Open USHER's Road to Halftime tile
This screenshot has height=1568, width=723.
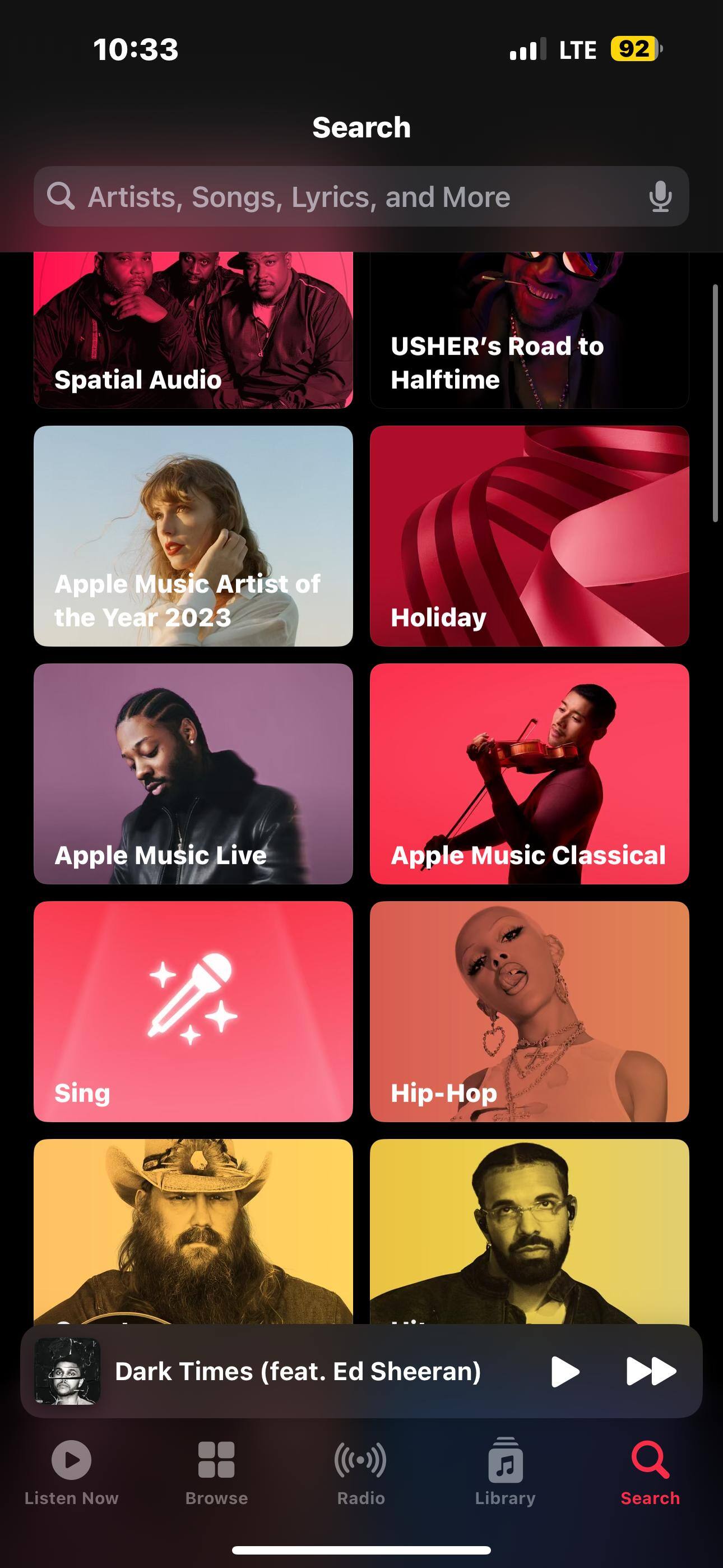click(x=529, y=341)
